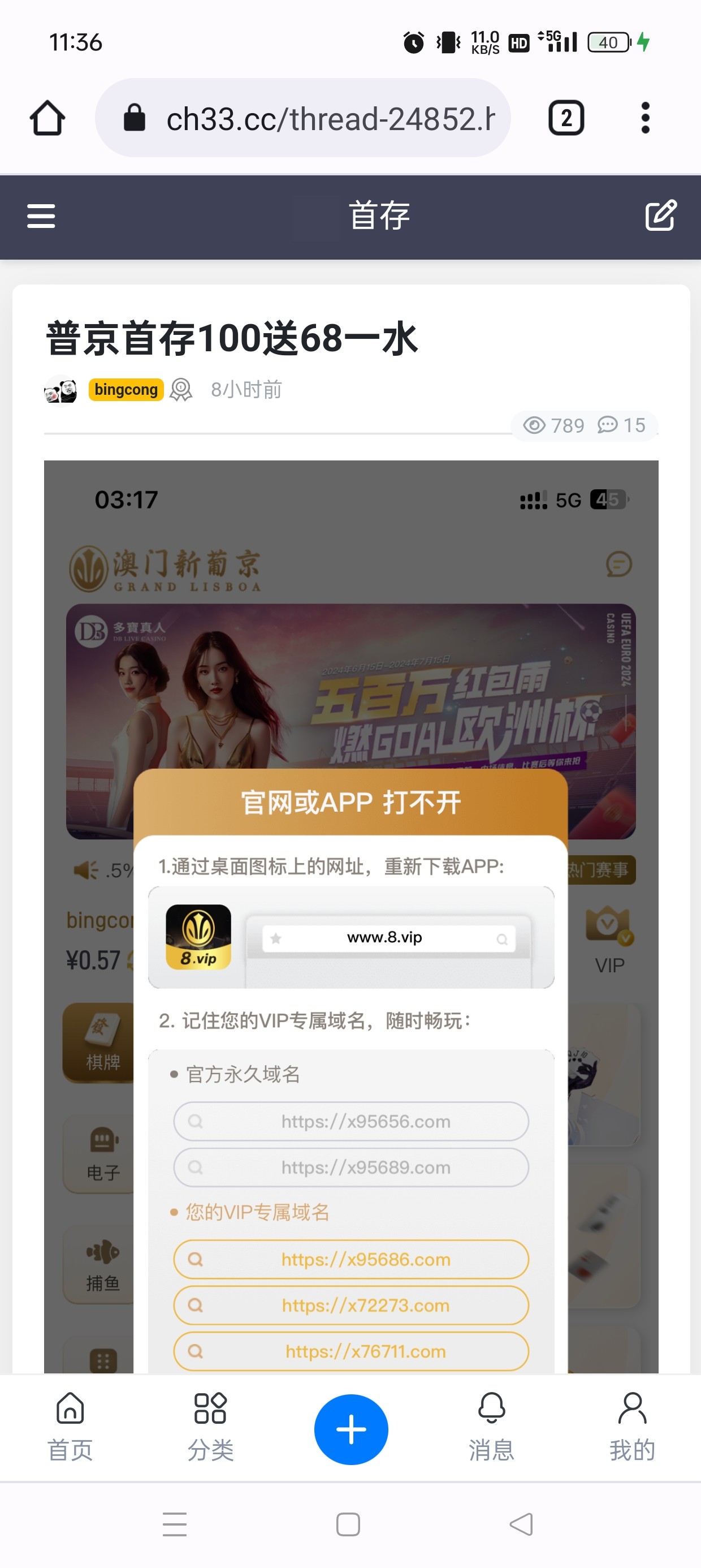
Task: View bingcong's avatar profile
Action: pos(61,390)
